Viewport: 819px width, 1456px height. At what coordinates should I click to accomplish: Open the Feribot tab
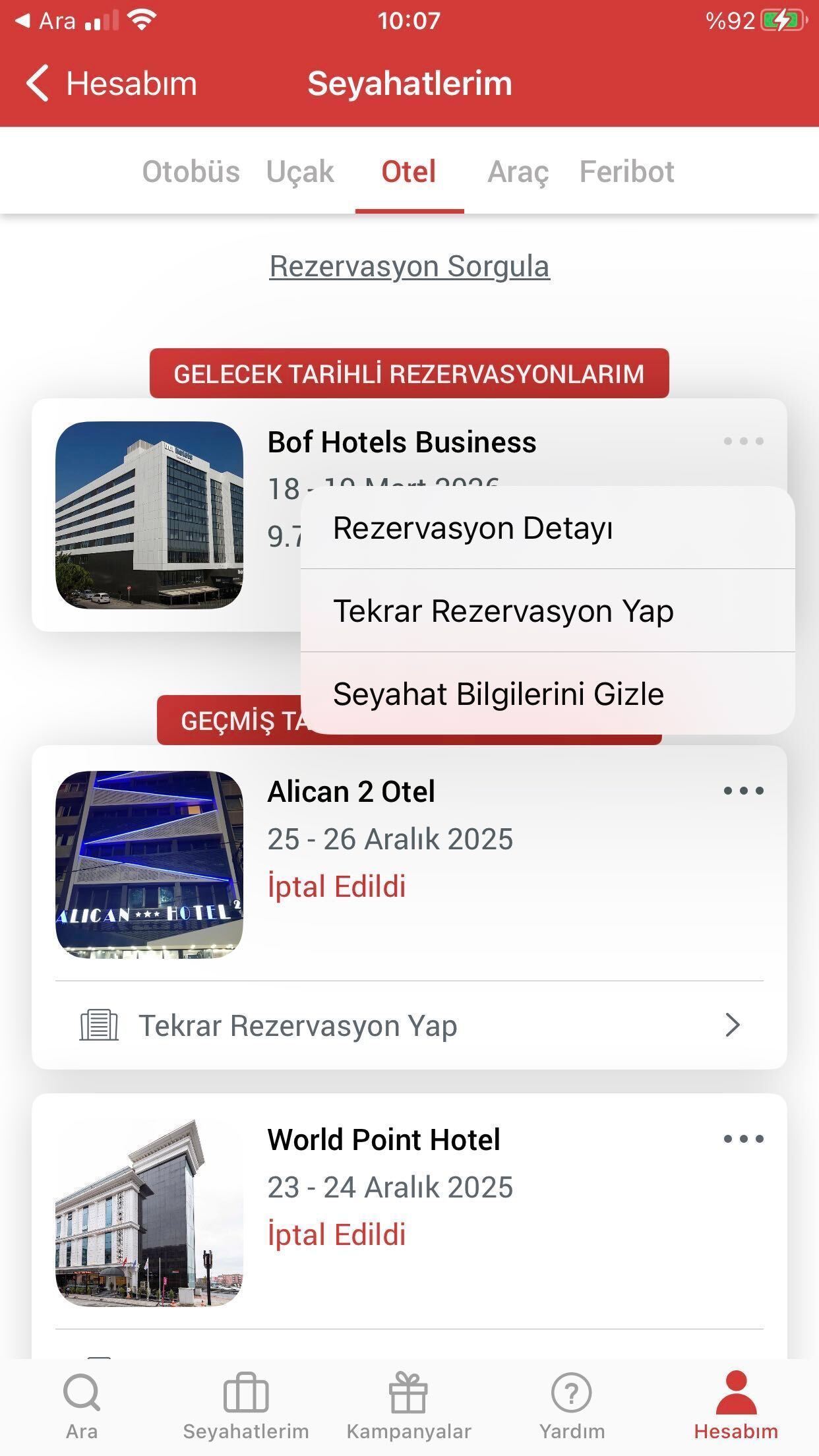626,171
